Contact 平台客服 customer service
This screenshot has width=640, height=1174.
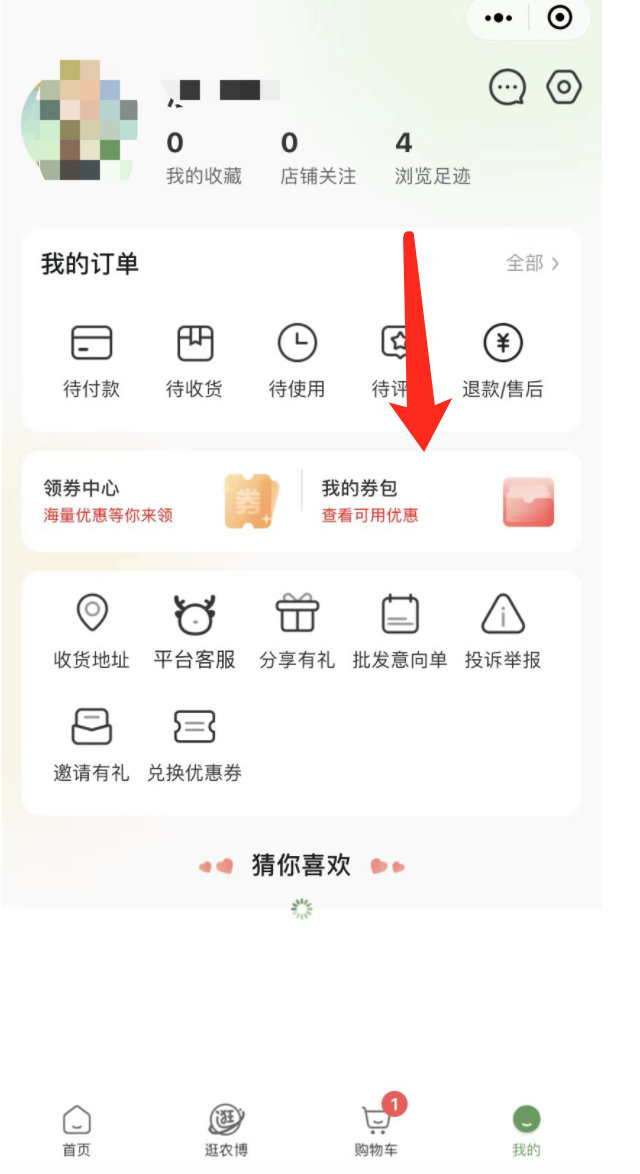194,630
